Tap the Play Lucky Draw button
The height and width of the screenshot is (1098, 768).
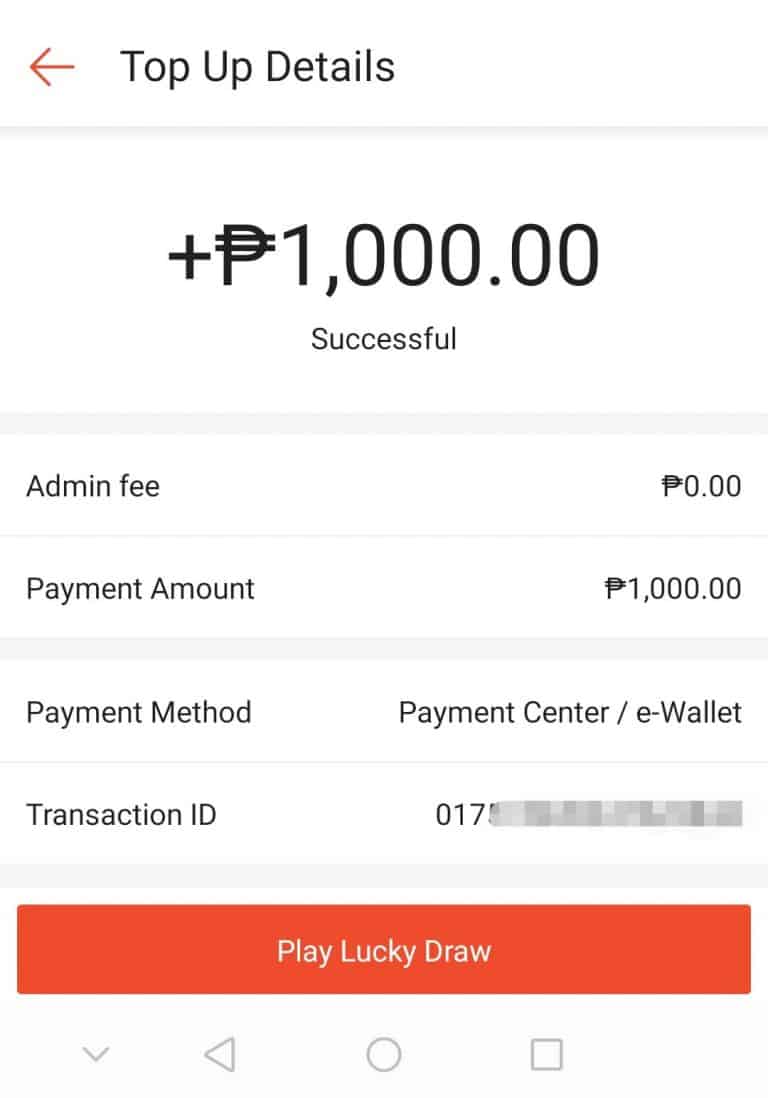[x=384, y=950]
